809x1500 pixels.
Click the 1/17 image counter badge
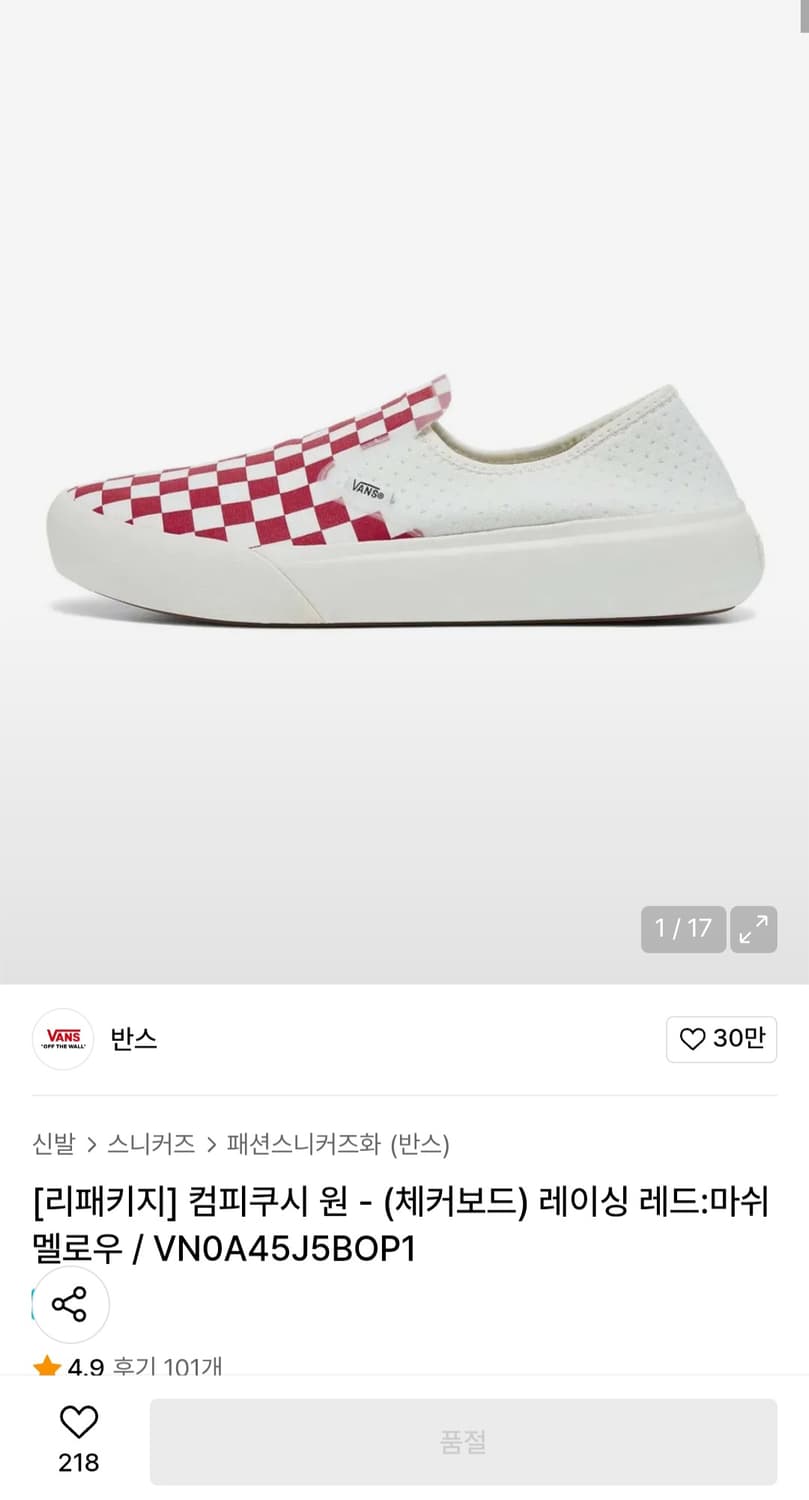[x=683, y=929]
